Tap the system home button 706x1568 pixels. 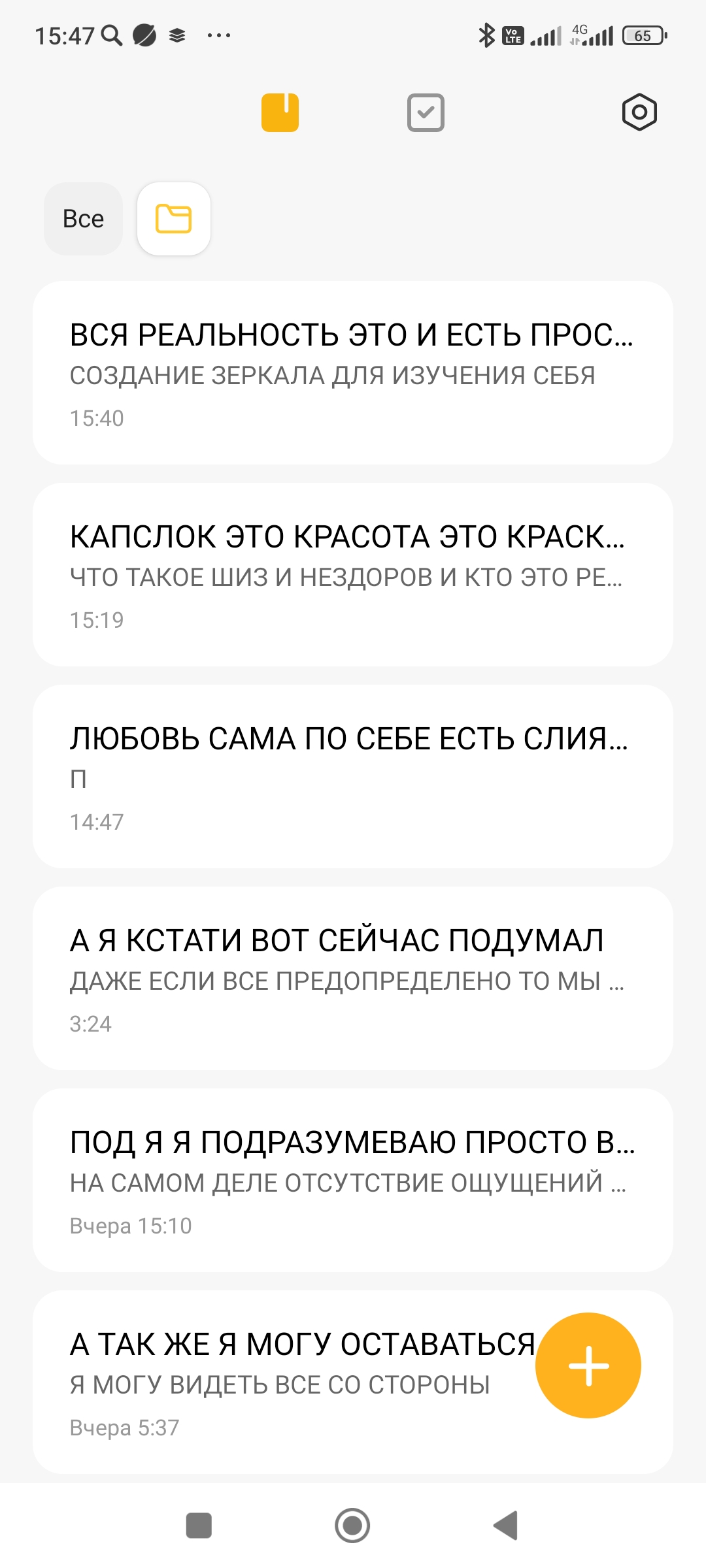click(352, 1526)
